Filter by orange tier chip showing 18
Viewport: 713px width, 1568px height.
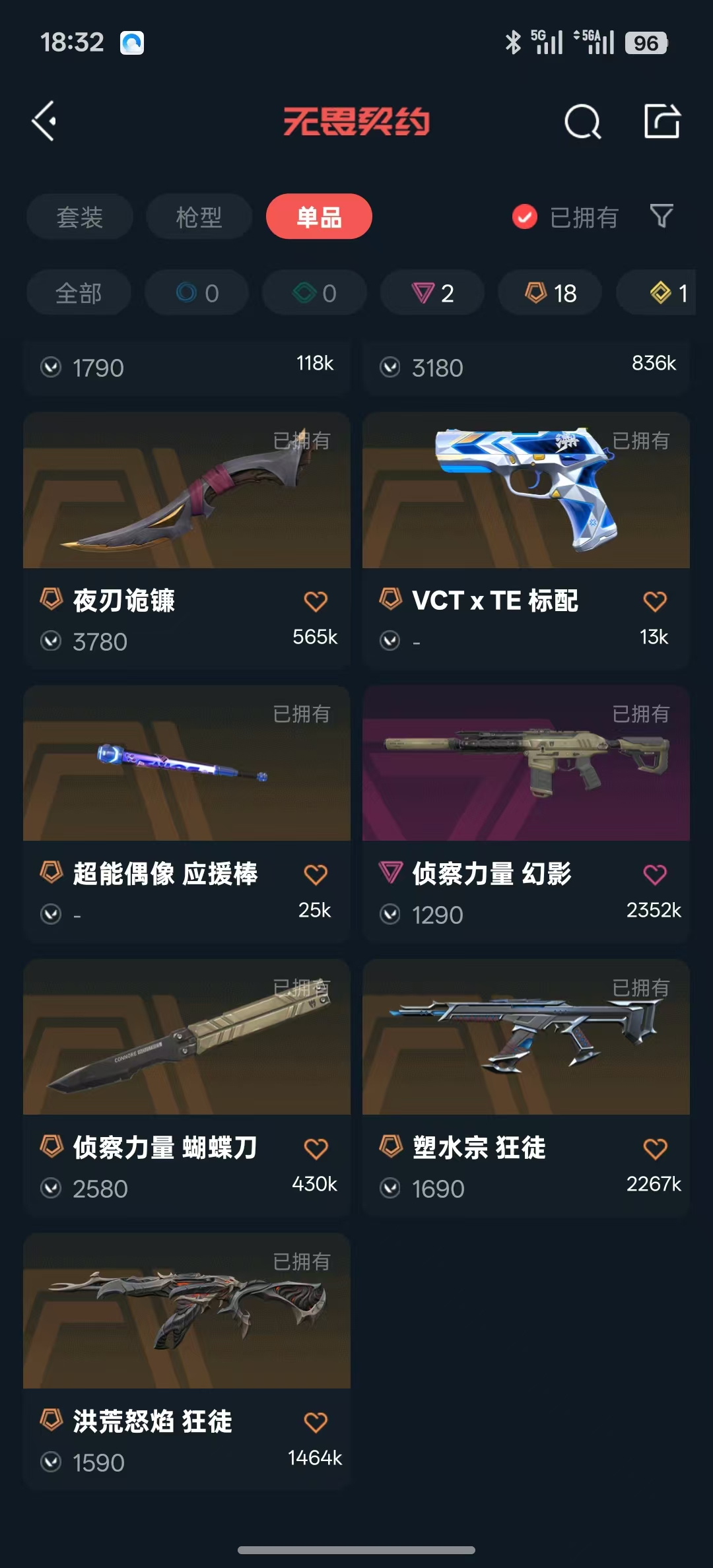tap(550, 293)
